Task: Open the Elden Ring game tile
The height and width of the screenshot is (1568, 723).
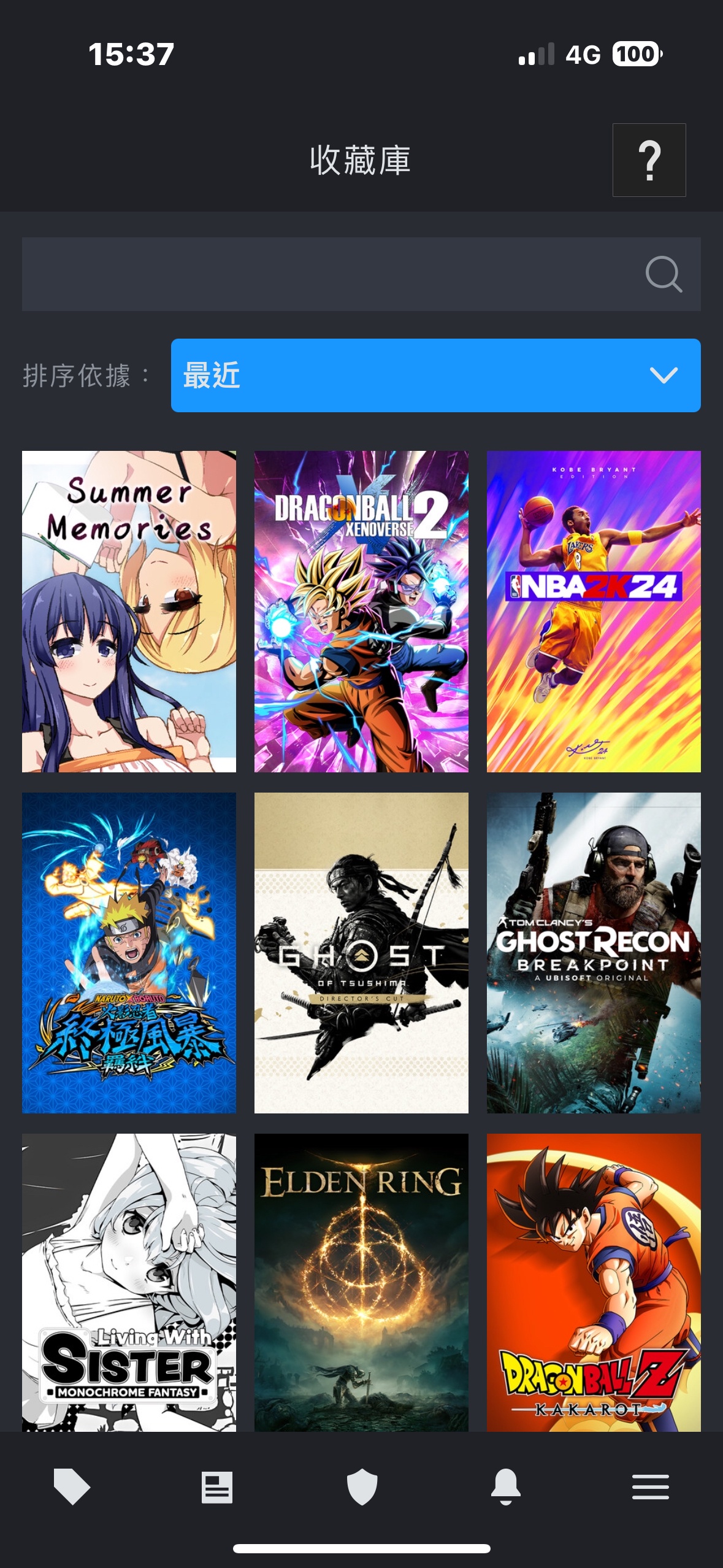Action: [361, 1282]
